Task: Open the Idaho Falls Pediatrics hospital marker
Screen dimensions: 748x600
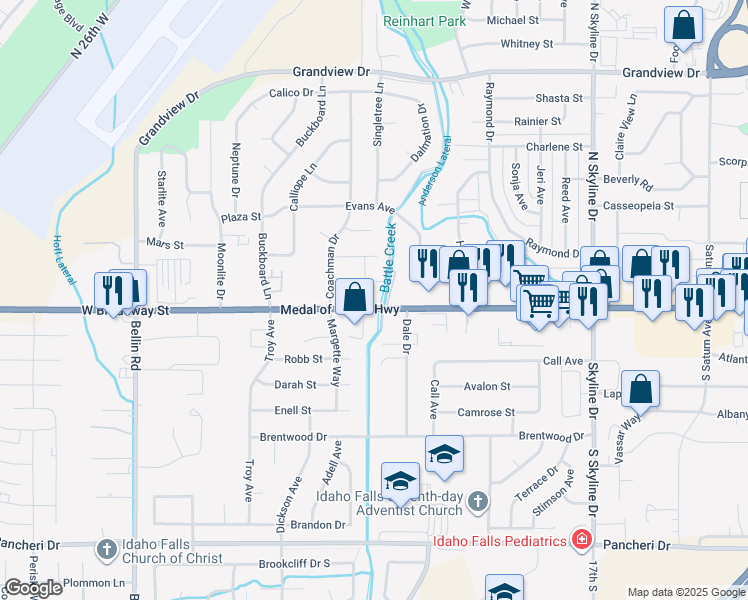Action: point(582,540)
